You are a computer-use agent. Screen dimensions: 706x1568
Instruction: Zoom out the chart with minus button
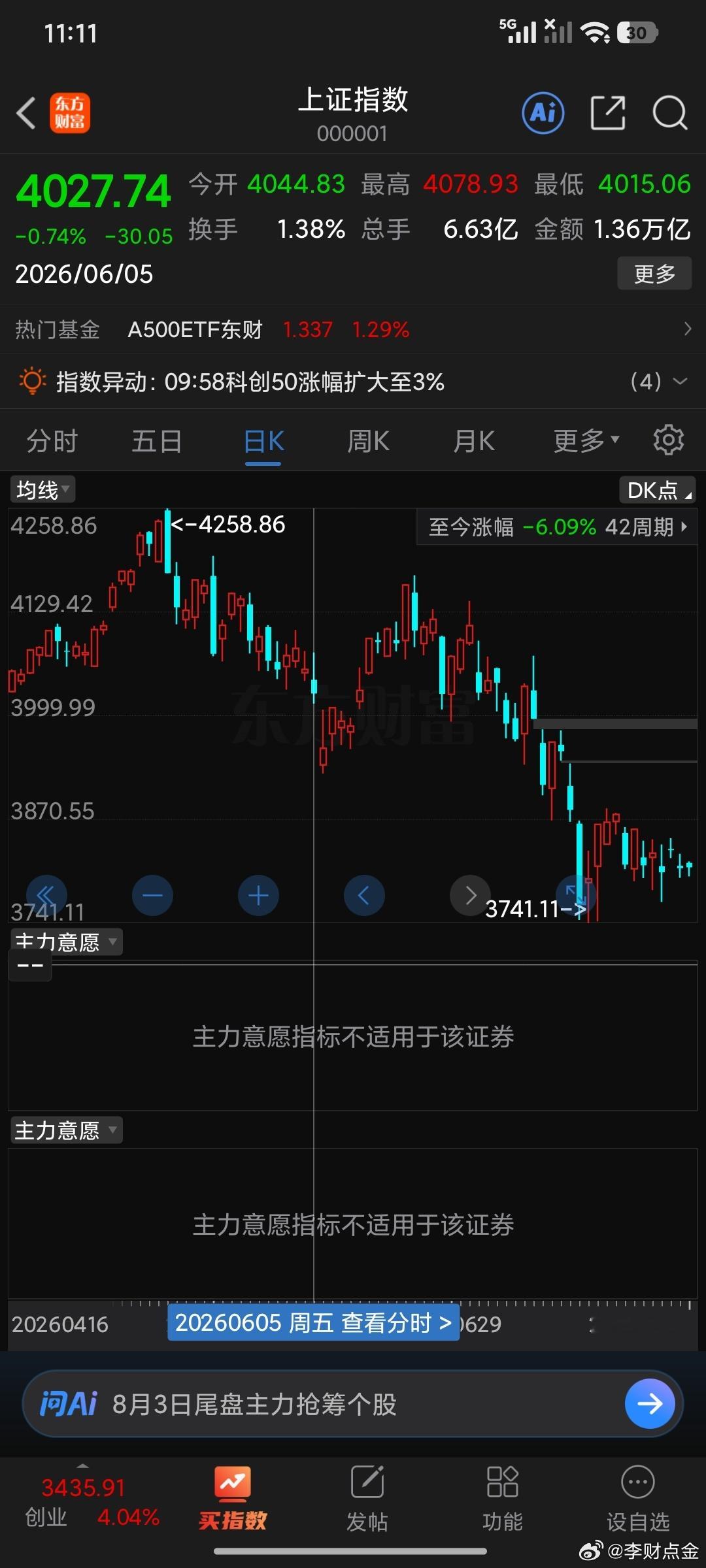tap(152, 895)
